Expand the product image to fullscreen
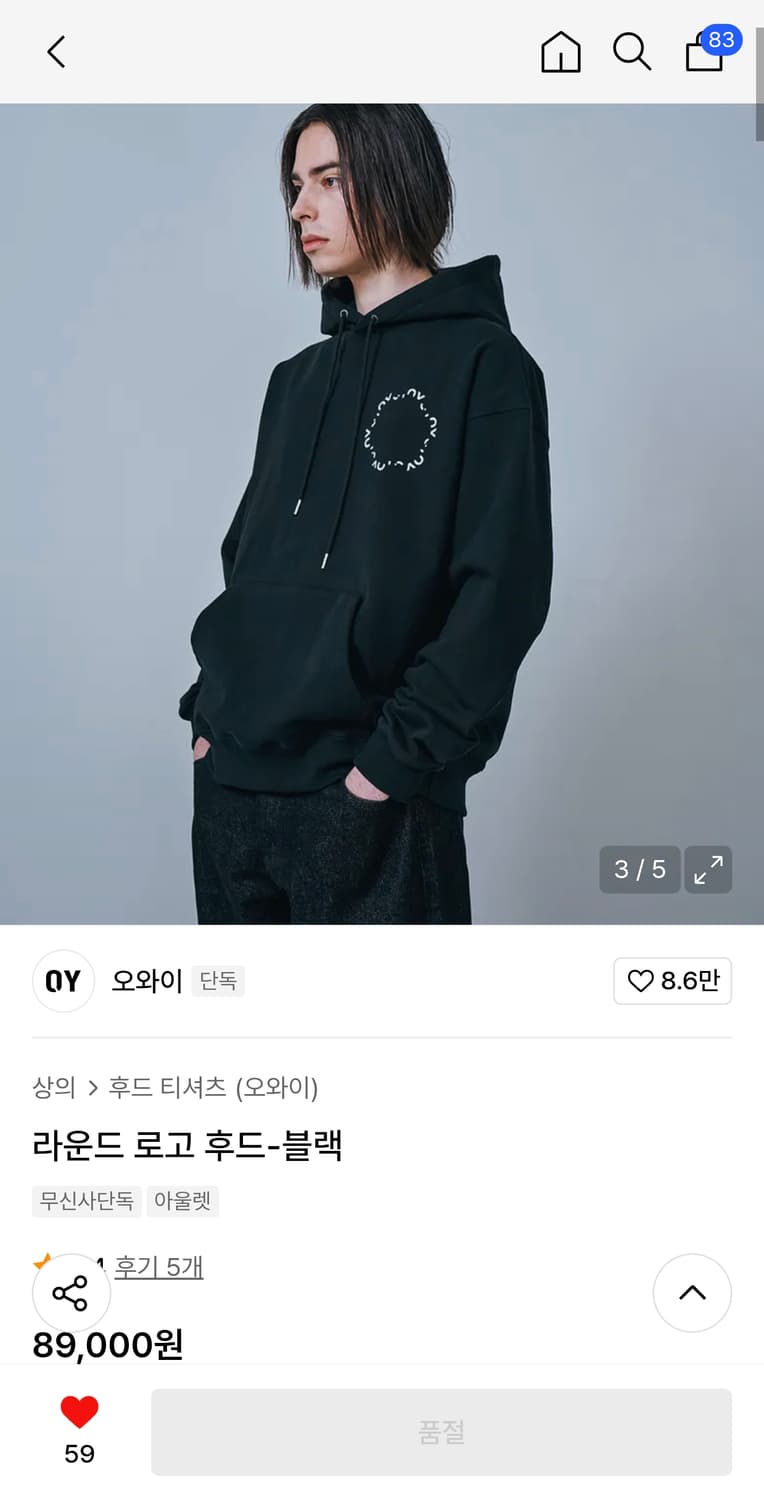The height and width of the screenshot is (1500, 764). point(708,870)
